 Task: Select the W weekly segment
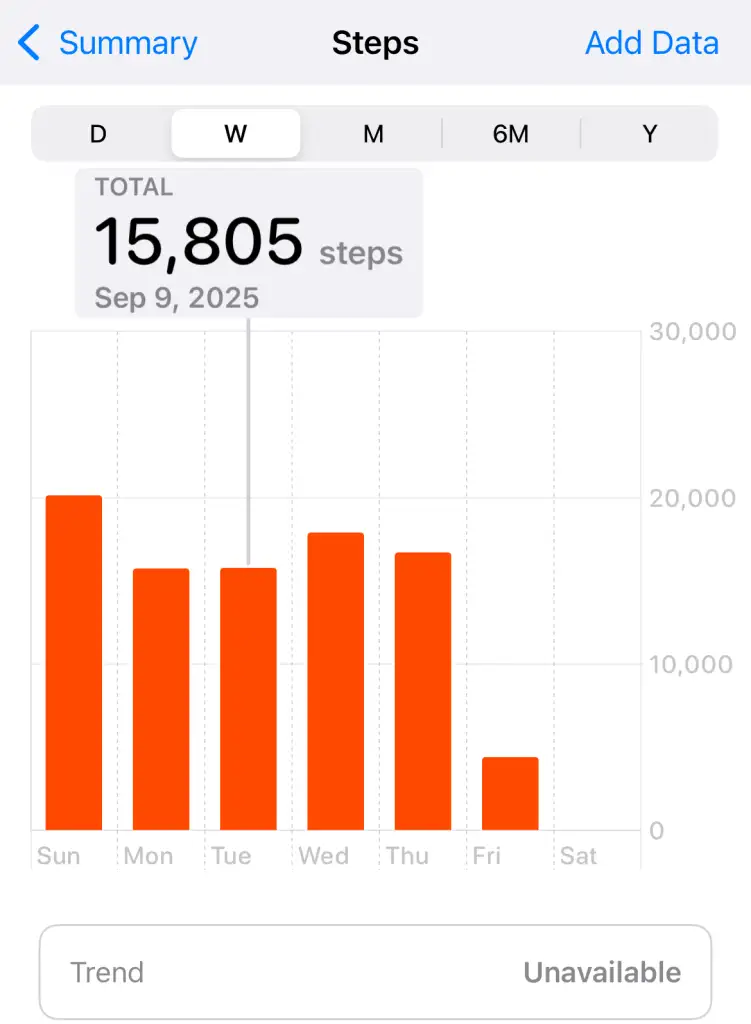click(236, 134)
